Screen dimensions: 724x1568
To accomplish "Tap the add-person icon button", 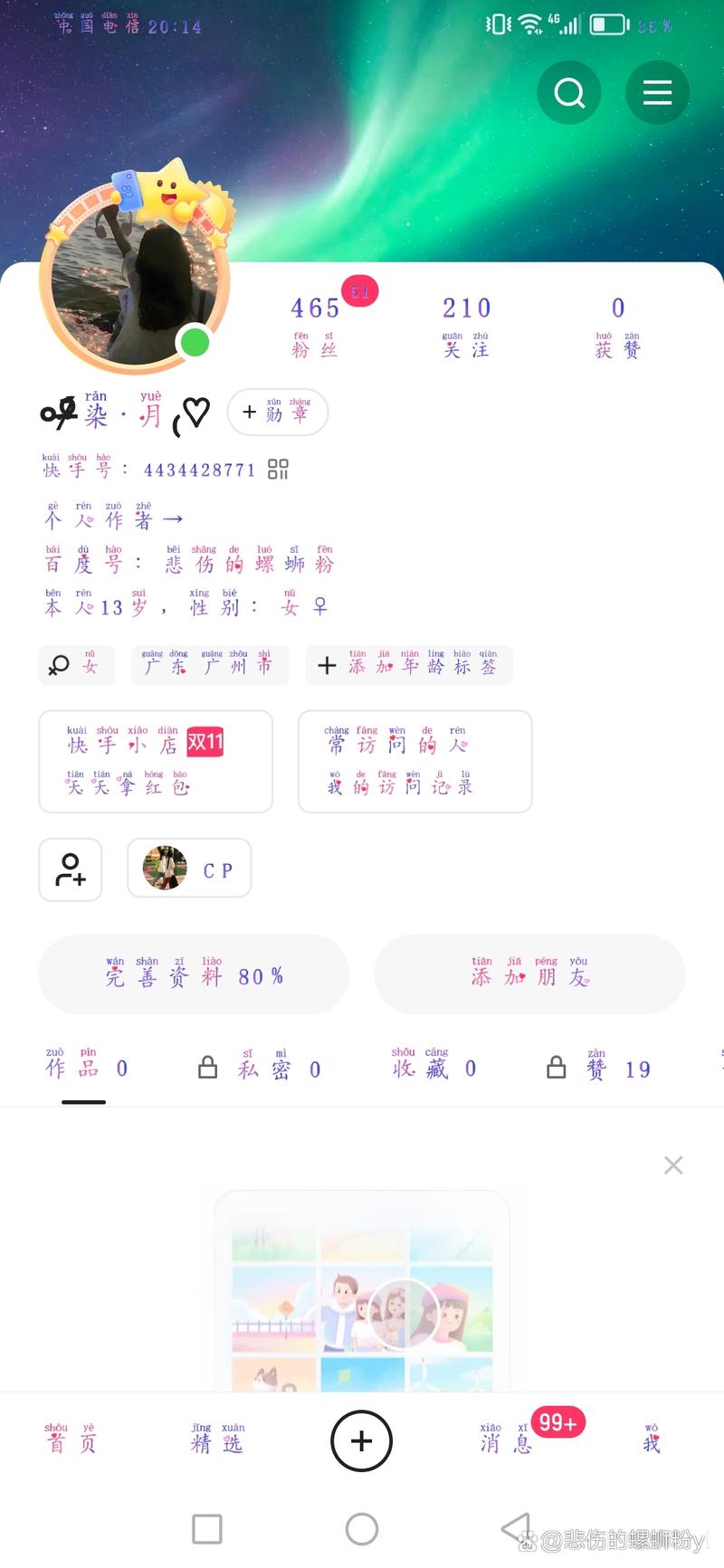I will pos(71,870).
